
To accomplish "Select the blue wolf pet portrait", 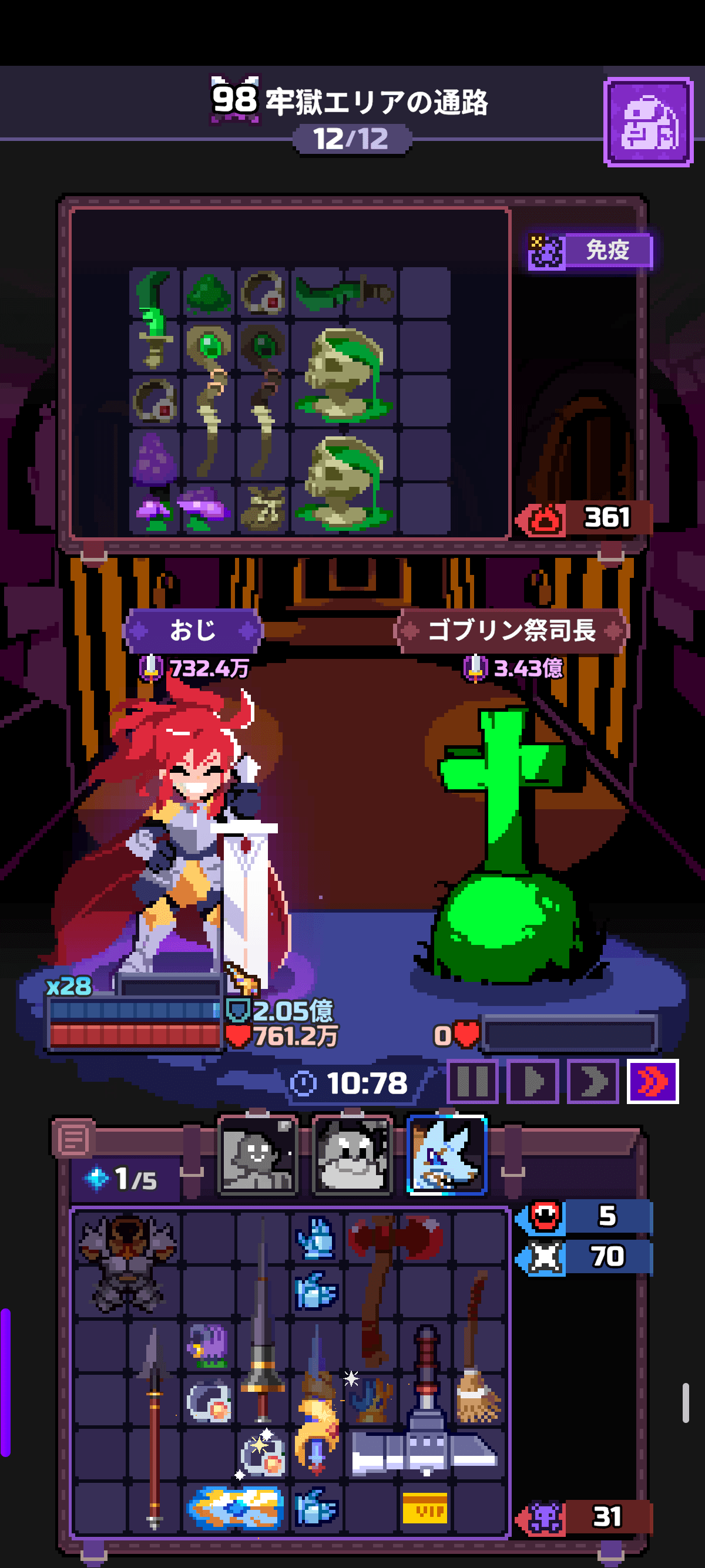I will pos(447,1155).
